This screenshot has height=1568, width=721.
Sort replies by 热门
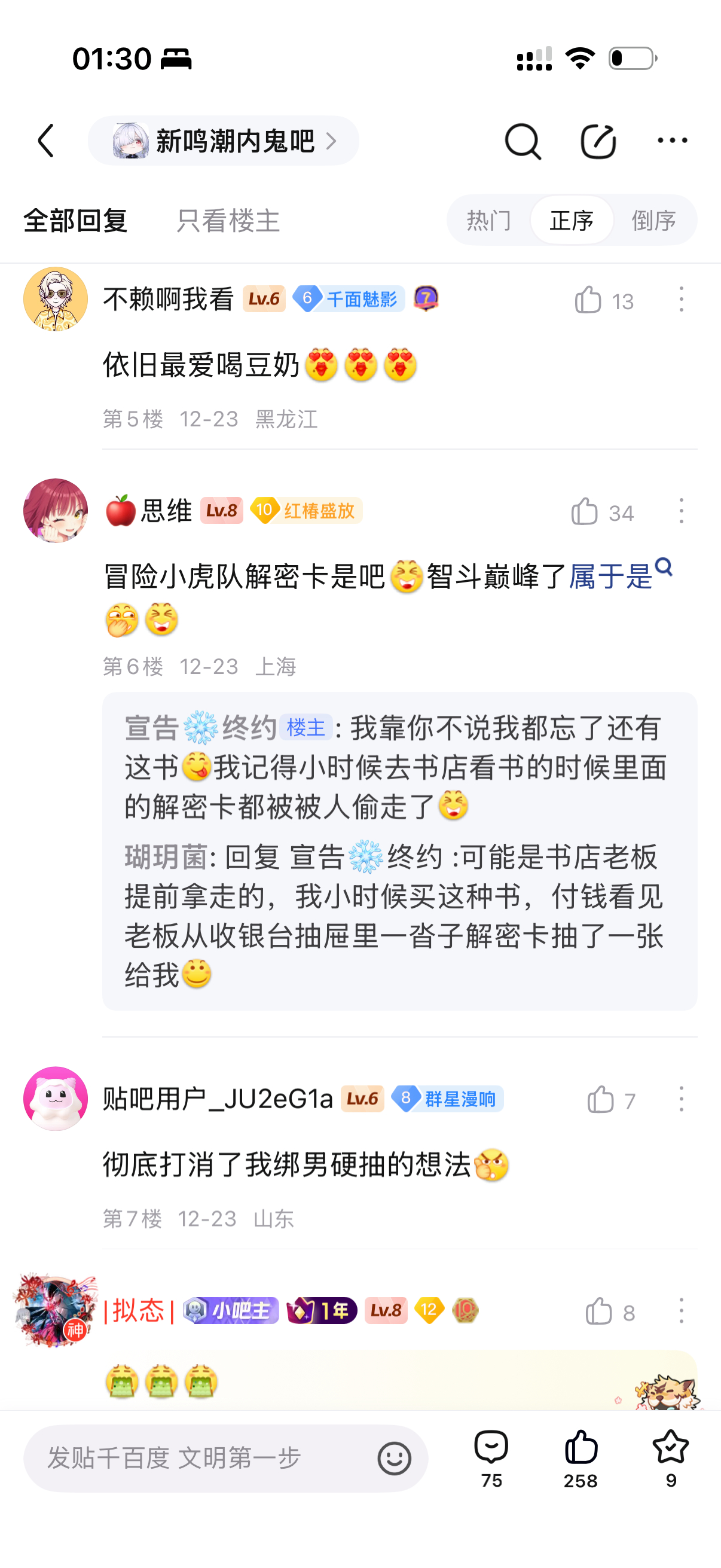coord(488,220)
